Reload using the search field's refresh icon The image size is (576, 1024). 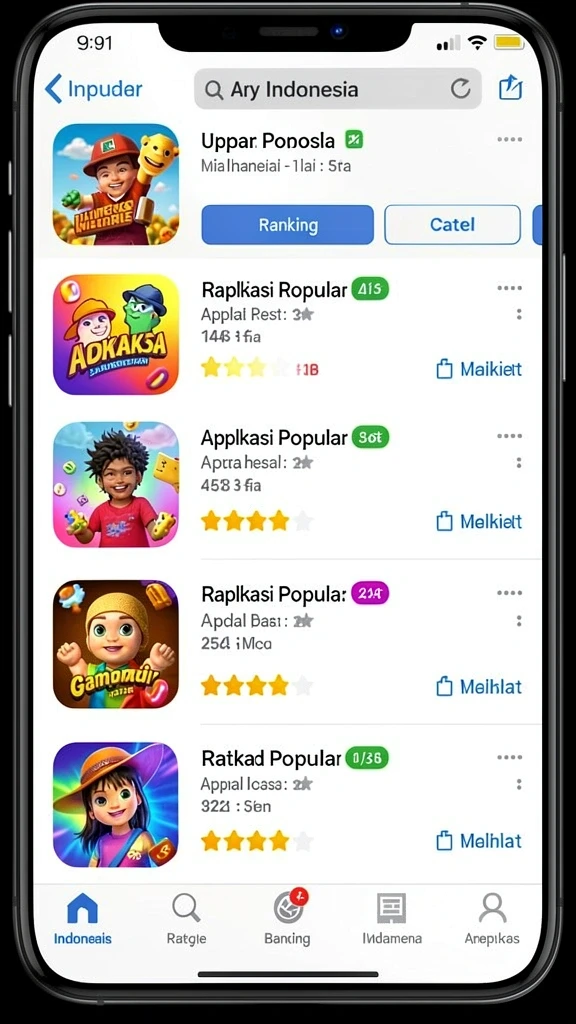click(460, 89)
